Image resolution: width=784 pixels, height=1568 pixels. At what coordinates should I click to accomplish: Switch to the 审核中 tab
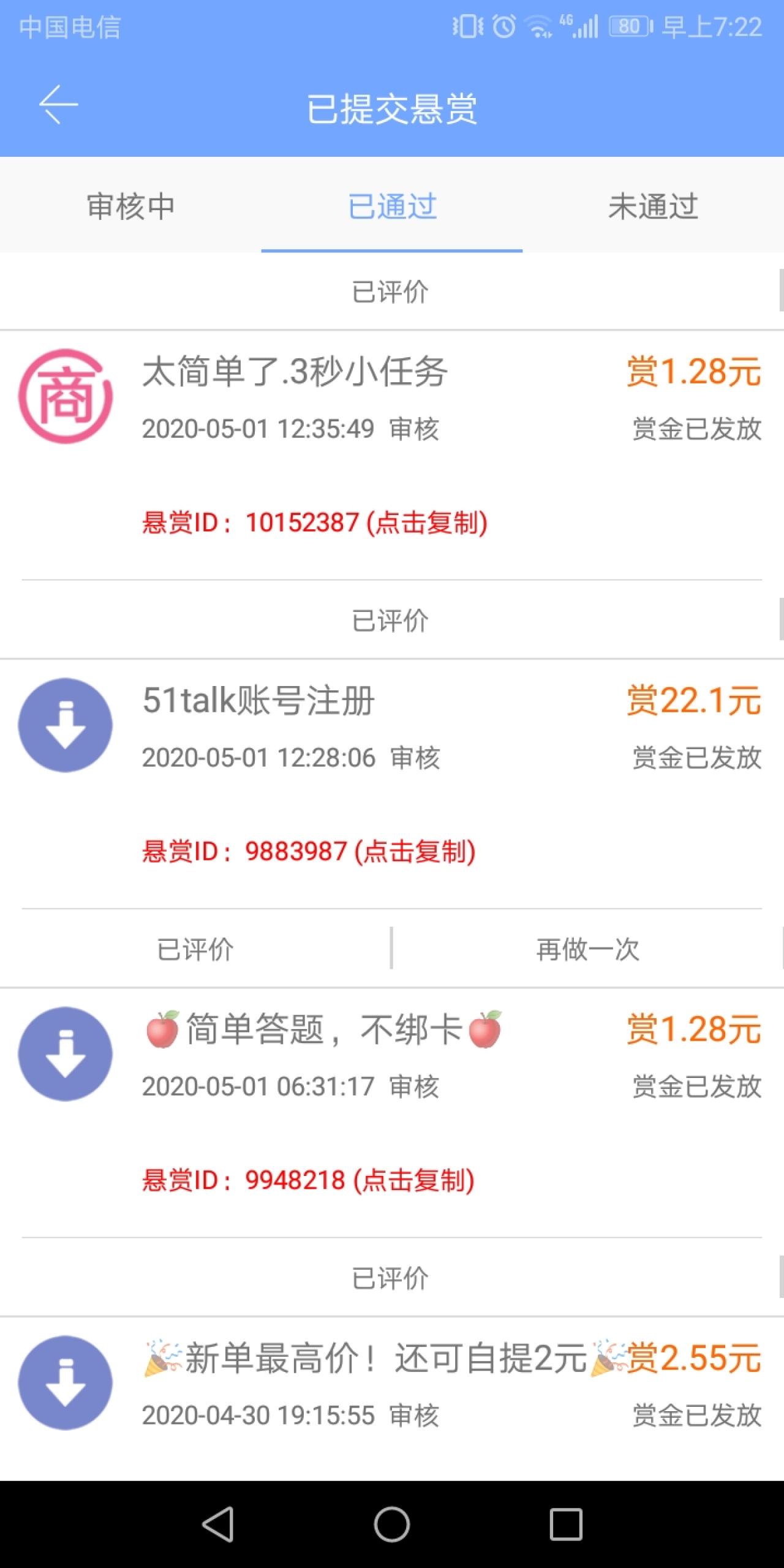(x=130, y=206)
